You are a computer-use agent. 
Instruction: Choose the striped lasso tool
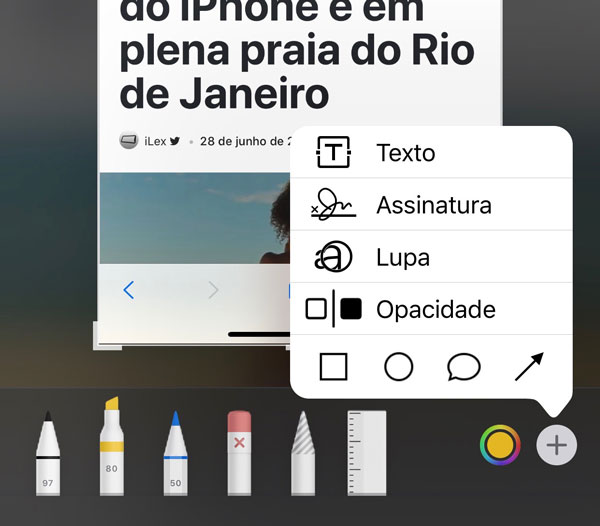tap(302, 451)
